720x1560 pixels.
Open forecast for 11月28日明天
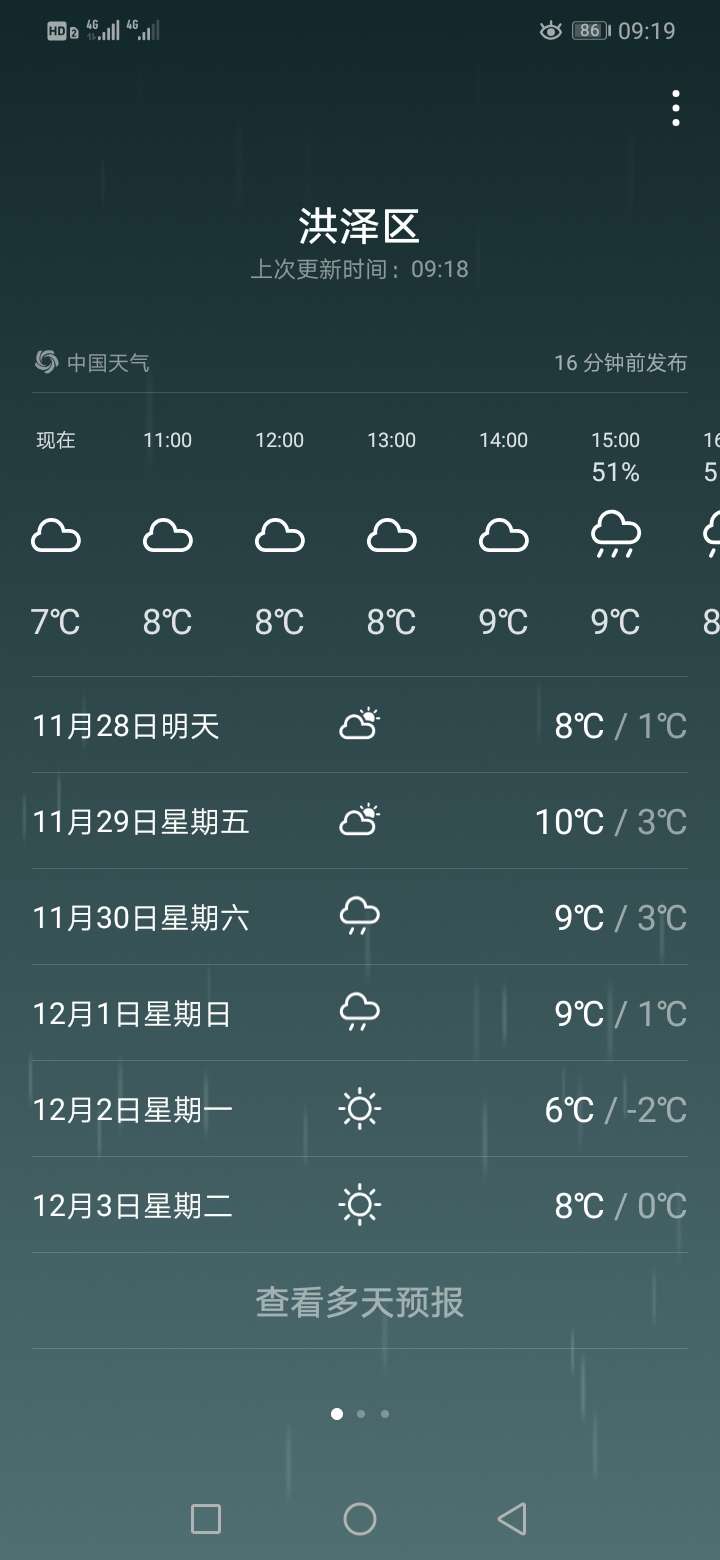(360, 725)
